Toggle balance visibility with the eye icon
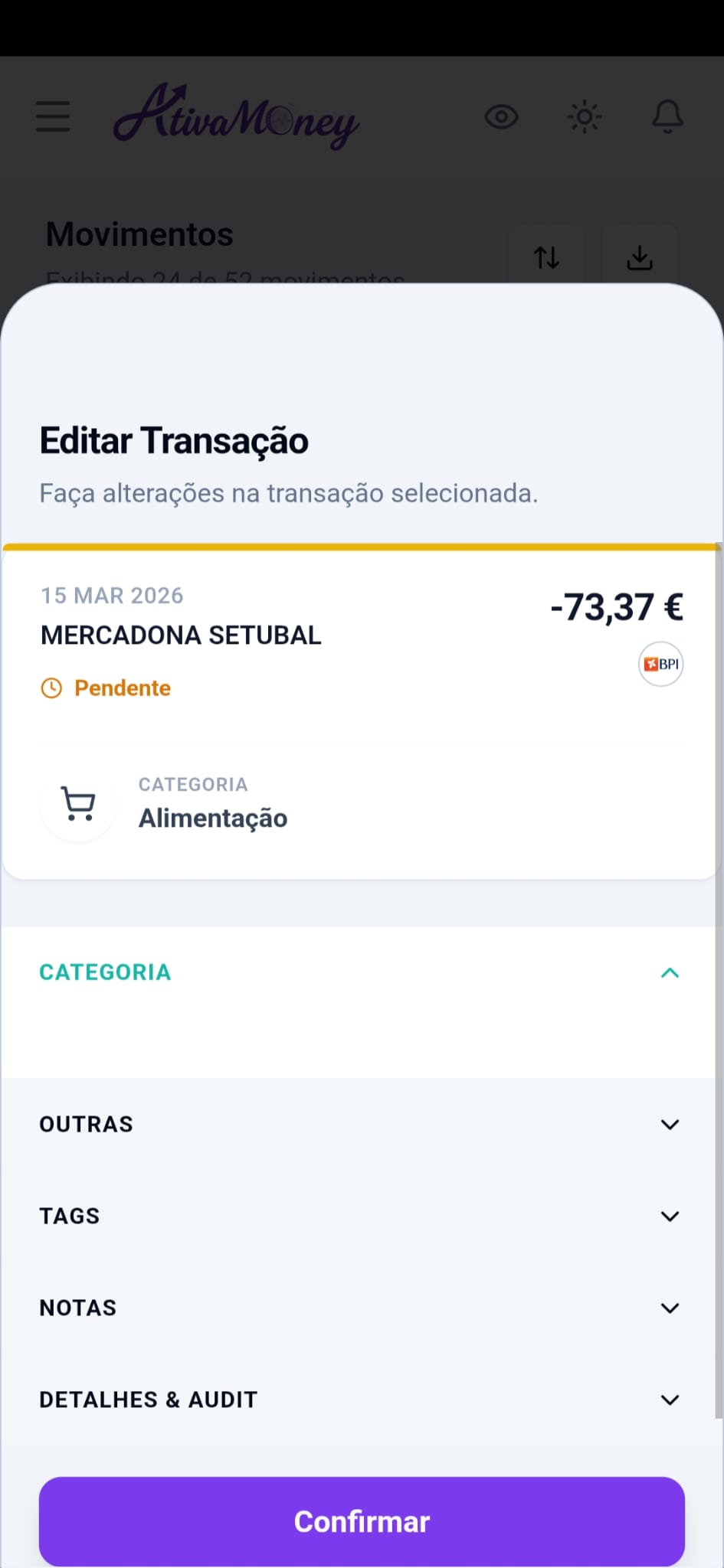 (501, 116)
